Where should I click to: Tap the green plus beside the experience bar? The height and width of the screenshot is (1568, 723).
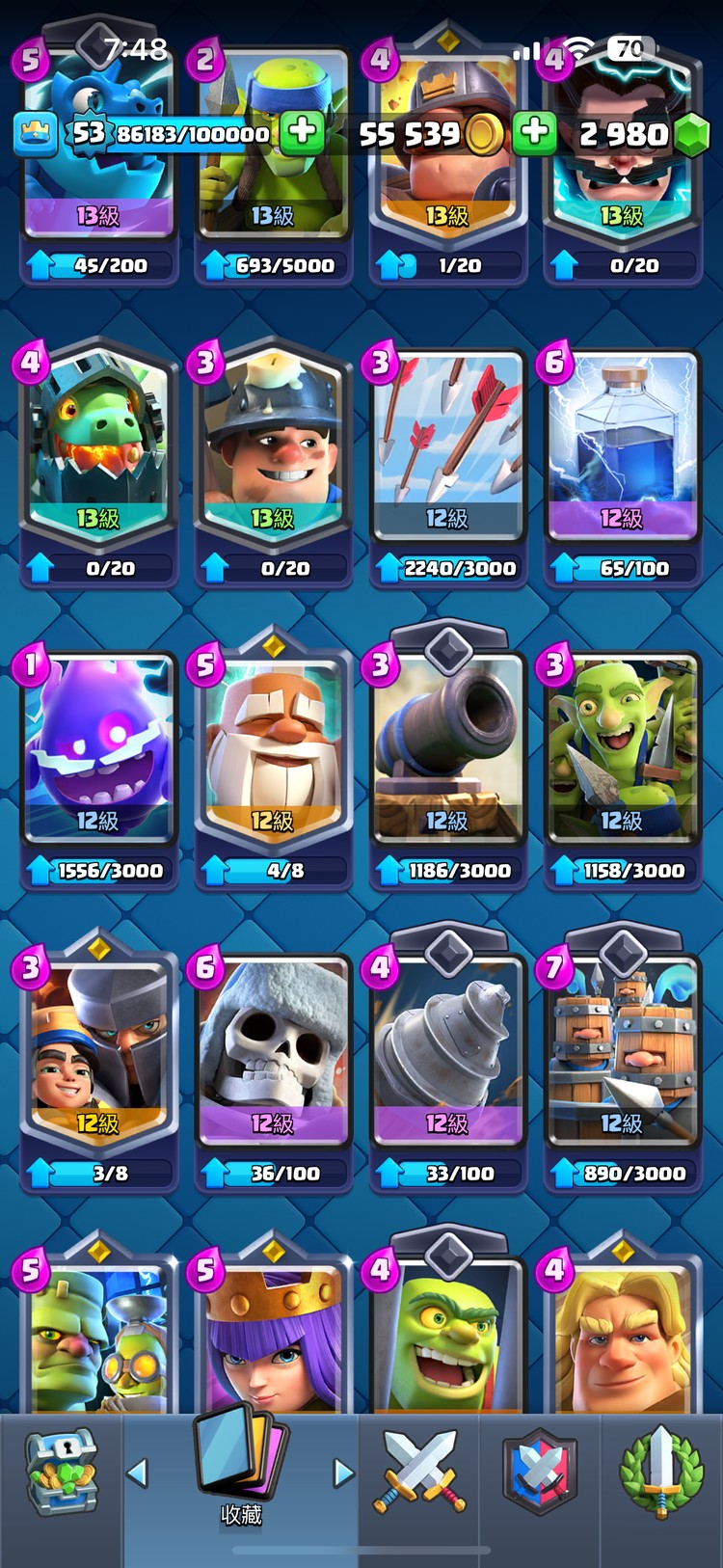pos(302,132)
